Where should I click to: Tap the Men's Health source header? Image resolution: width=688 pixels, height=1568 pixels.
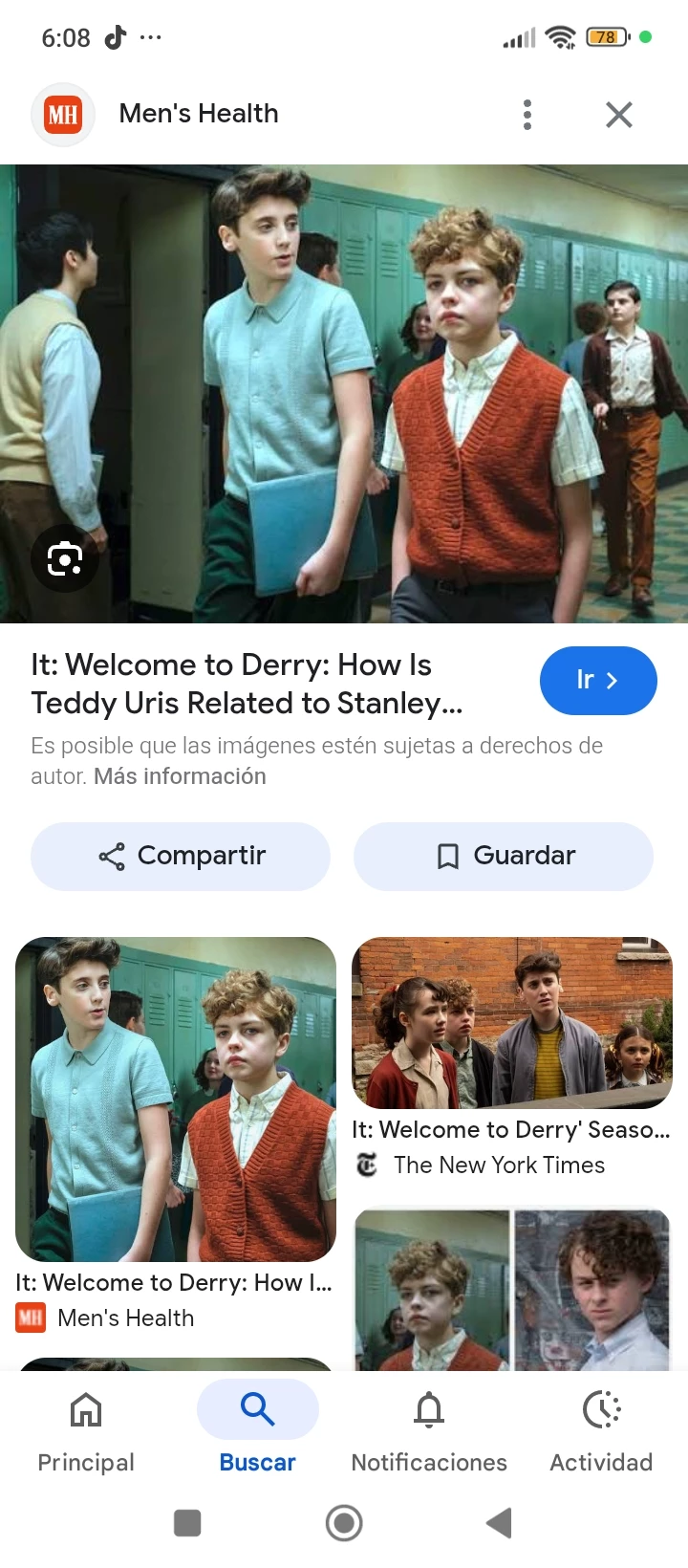tap(198, 114)
